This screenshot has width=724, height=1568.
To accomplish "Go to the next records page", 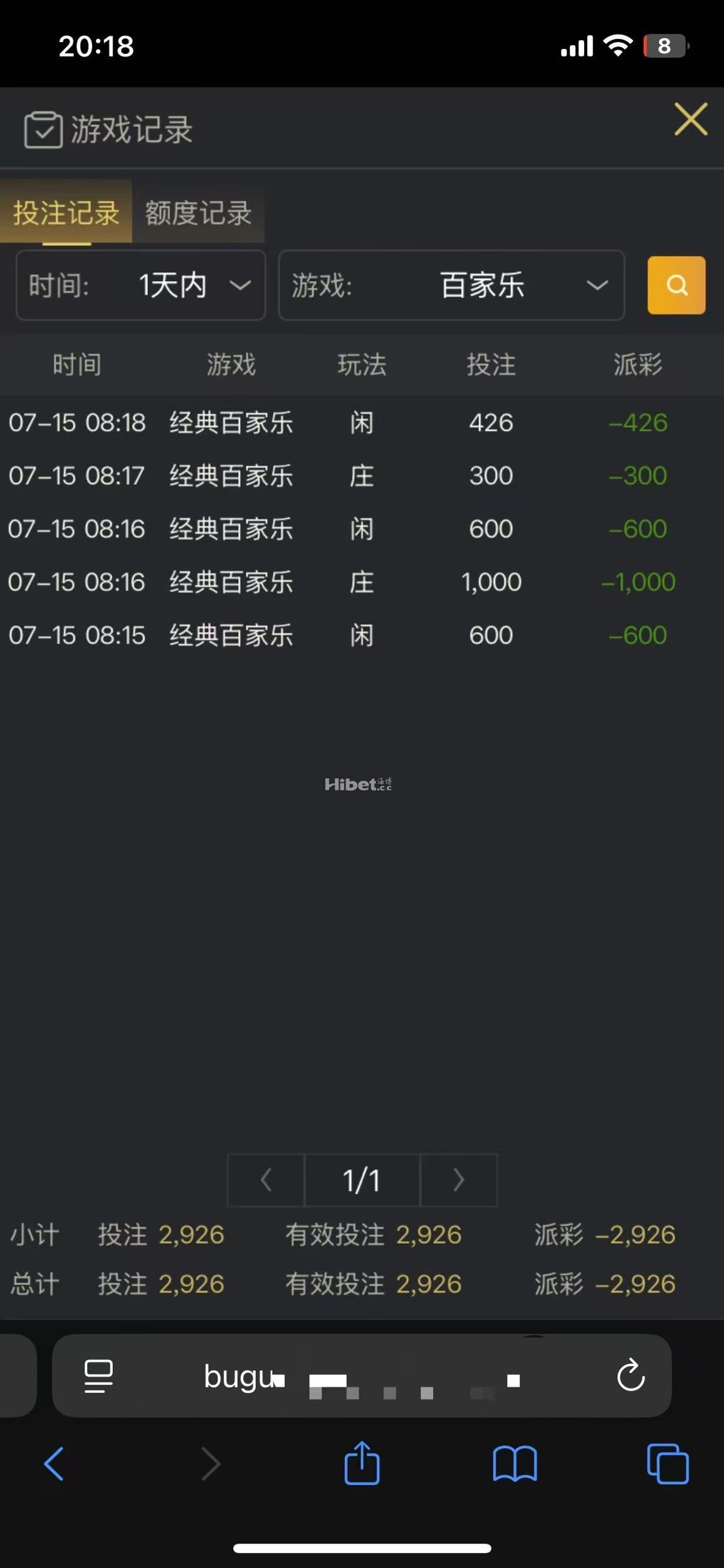I will [458, 1180].
